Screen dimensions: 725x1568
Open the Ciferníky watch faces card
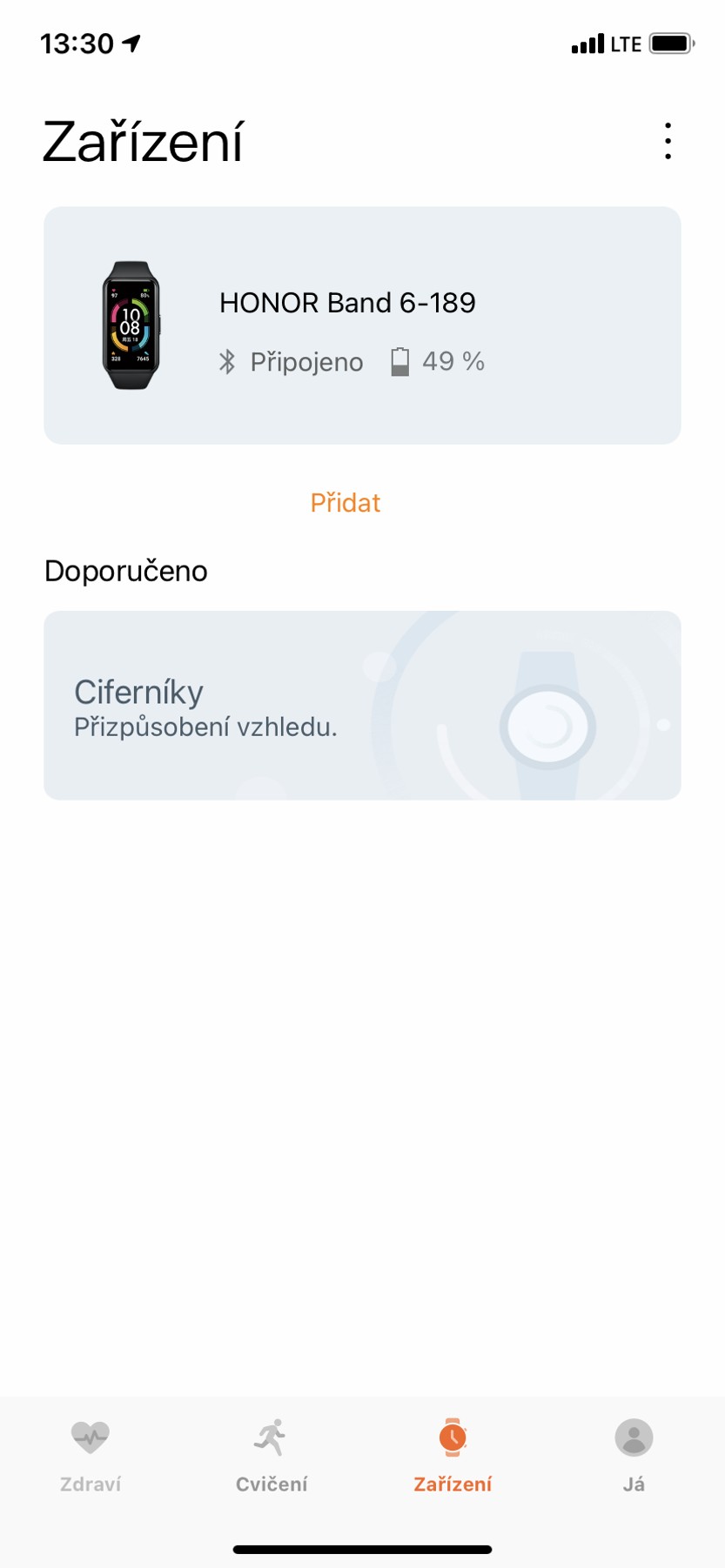[x=362, y=705]
